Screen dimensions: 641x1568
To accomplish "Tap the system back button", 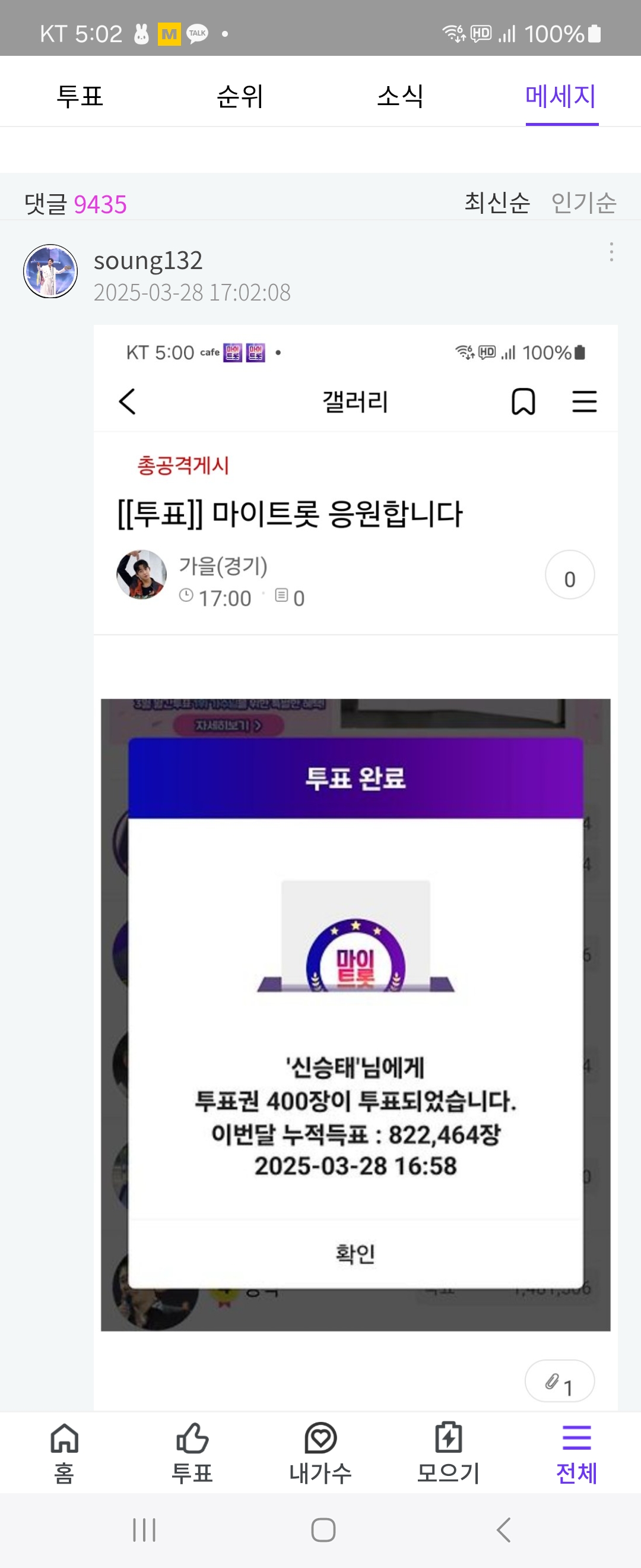I will coord(503,1529).
